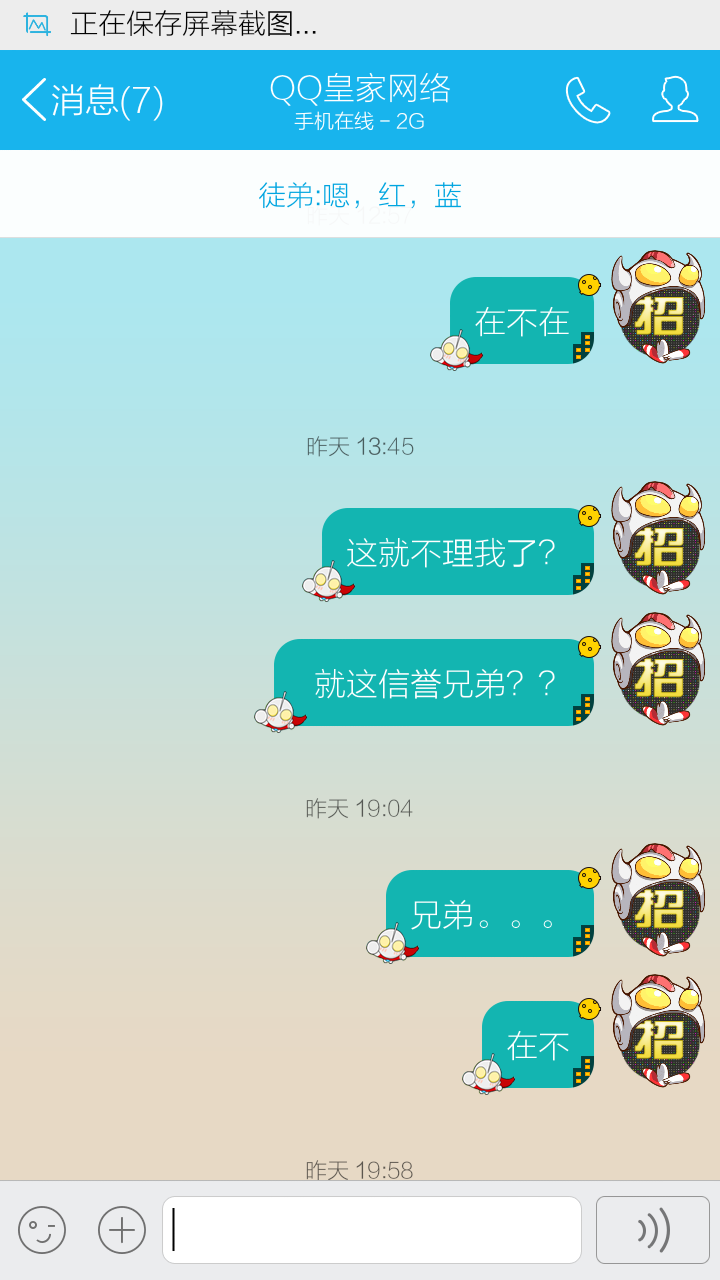
Task: Tap the avatar beside 兄弟。。。 message
Action: pyautogui.click(x=658, y=900)
